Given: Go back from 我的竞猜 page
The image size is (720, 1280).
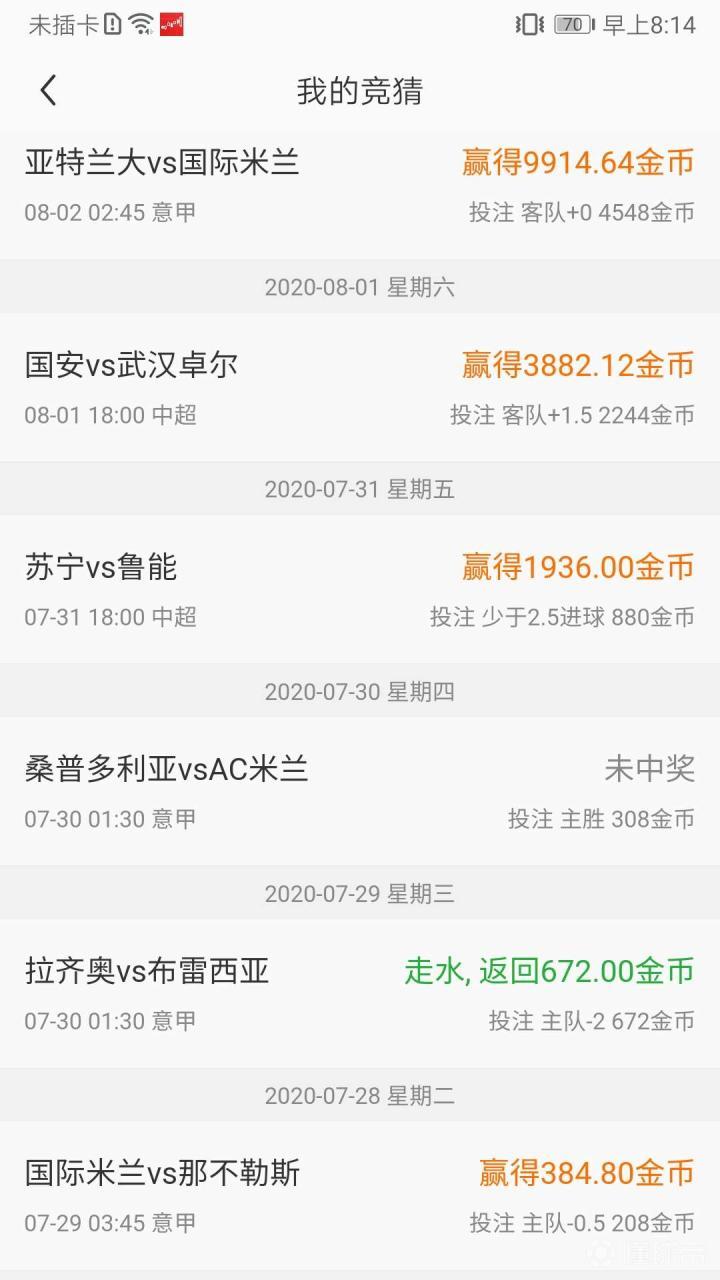Looking at the screenshot, I should (48, 91).
